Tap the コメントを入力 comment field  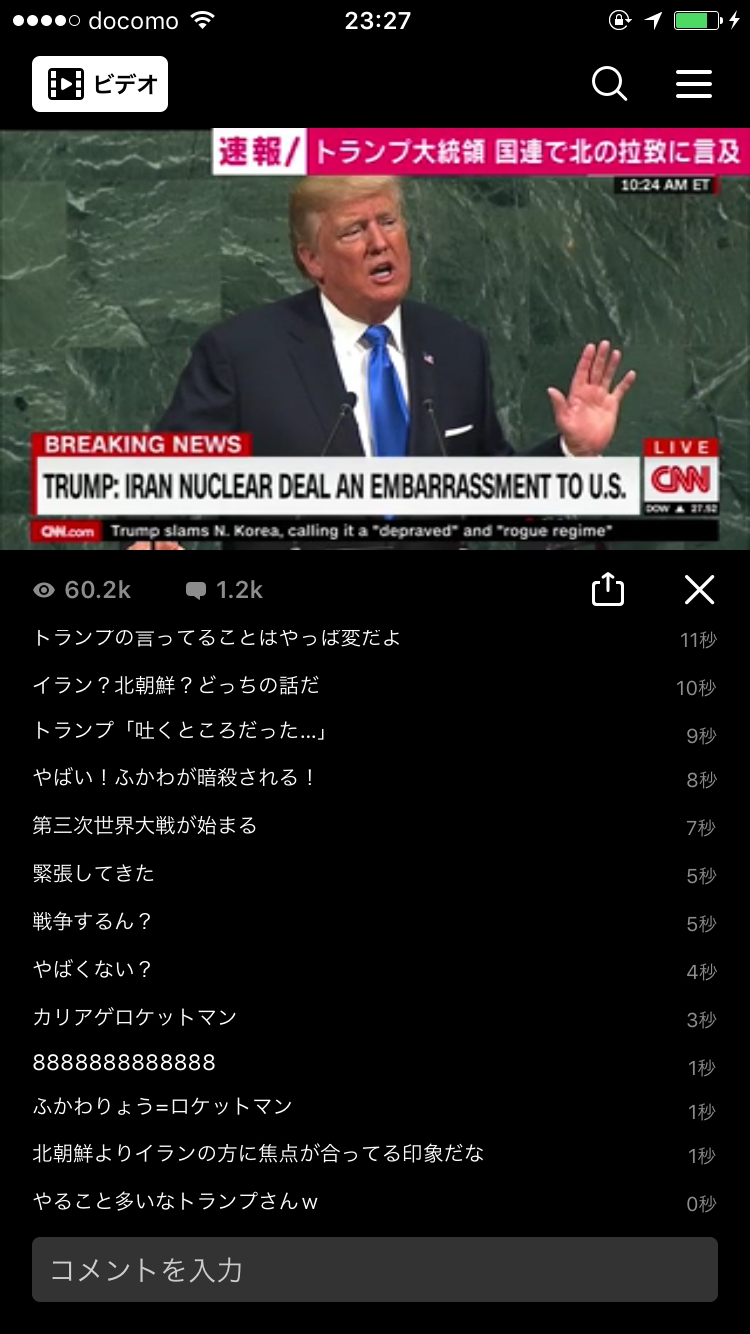tap(375, 1270)
